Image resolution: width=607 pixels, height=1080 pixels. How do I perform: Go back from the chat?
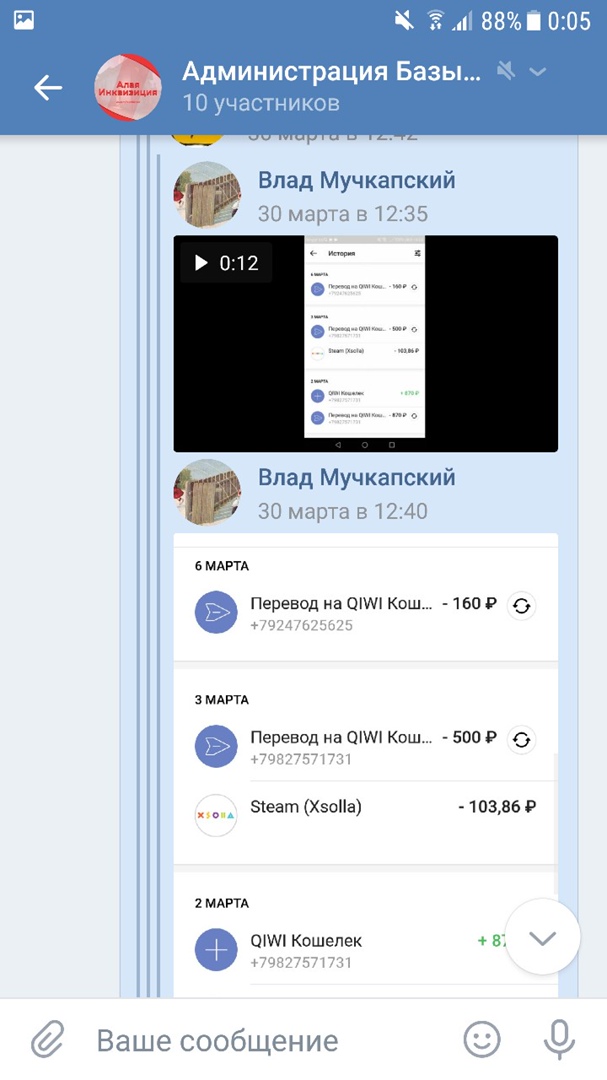tap(47, 88)
